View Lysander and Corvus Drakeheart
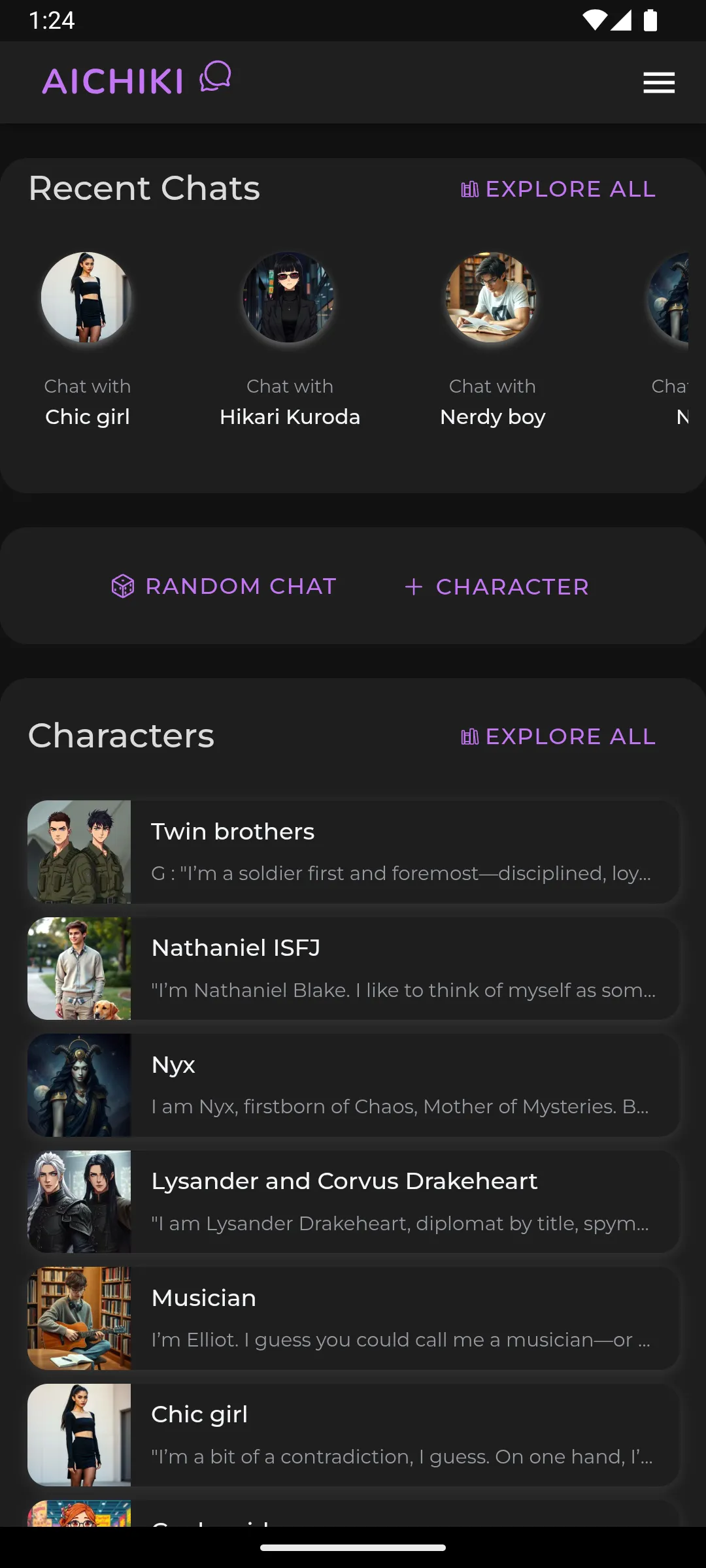706x1568 pixels. click(353, 1201)
